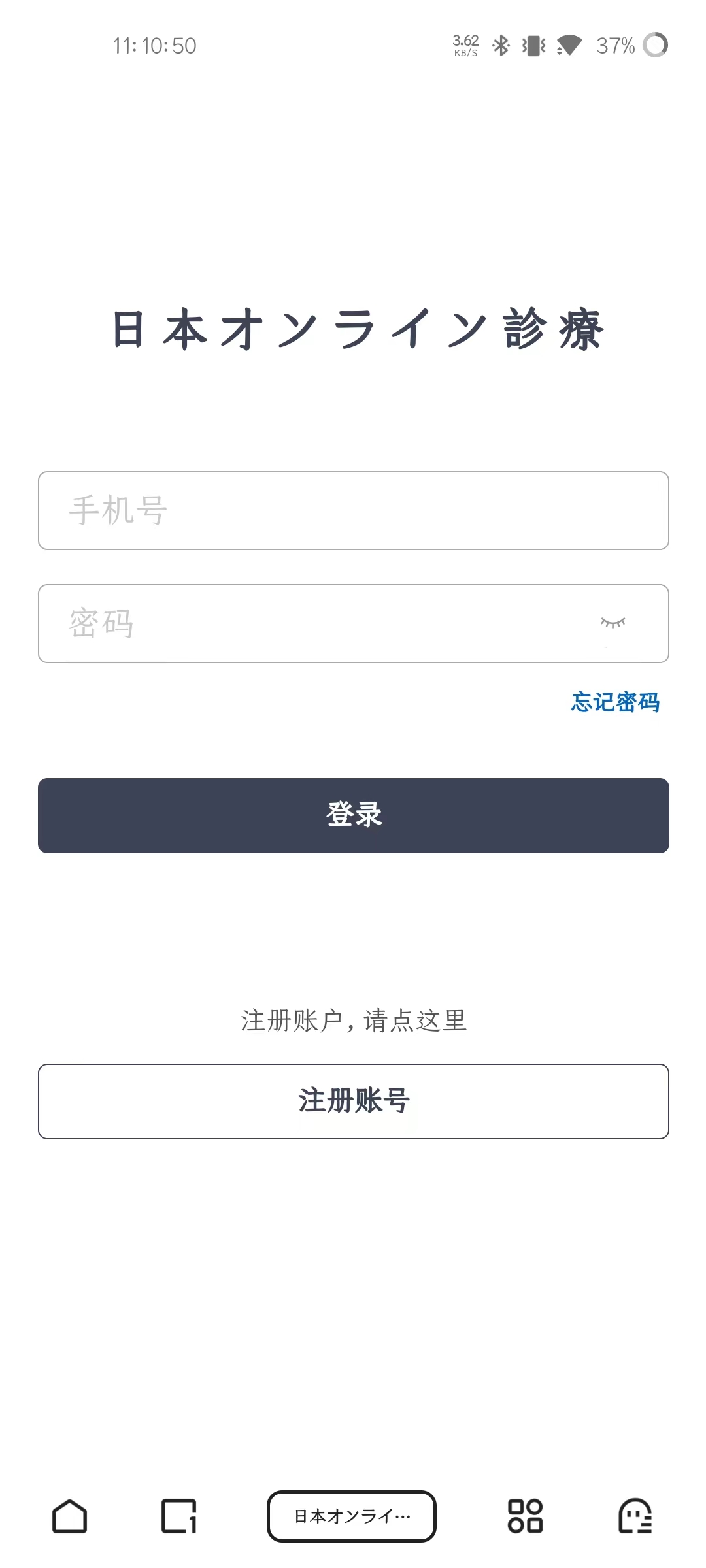Tap the 登录 login button
The height and width of the screenshot is (1568, 706).
pyautogui.click(x=353, y=815)
